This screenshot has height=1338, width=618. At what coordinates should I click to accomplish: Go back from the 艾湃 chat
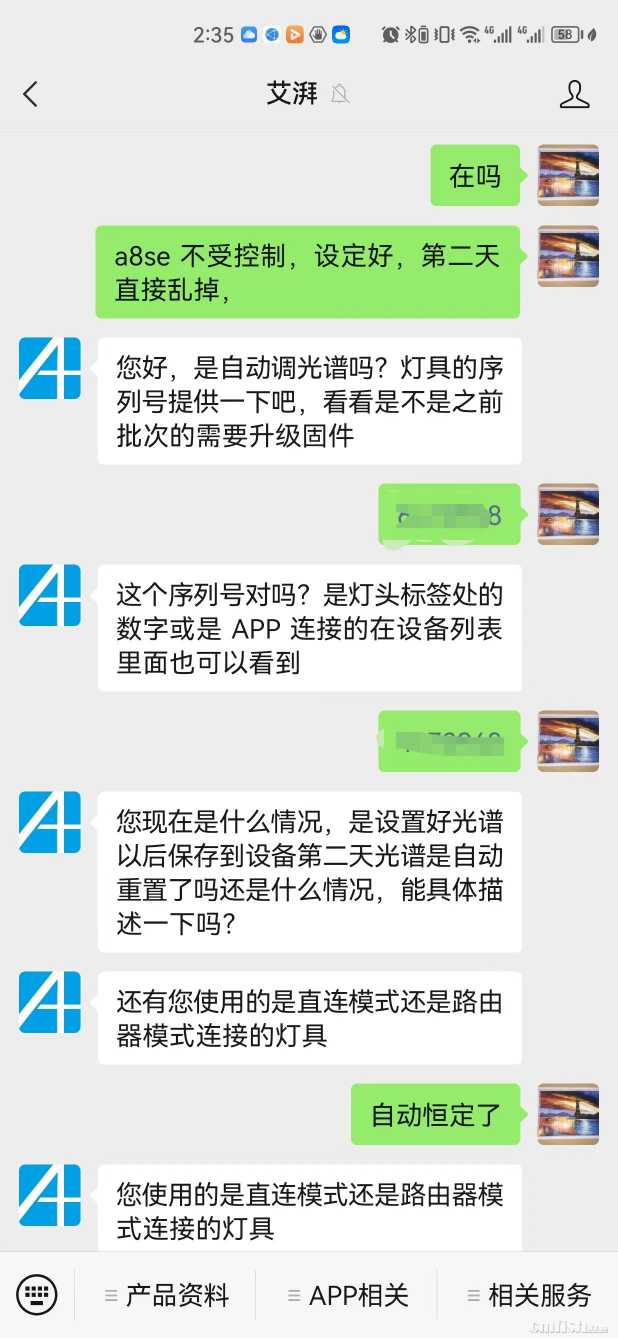[30, 95]
